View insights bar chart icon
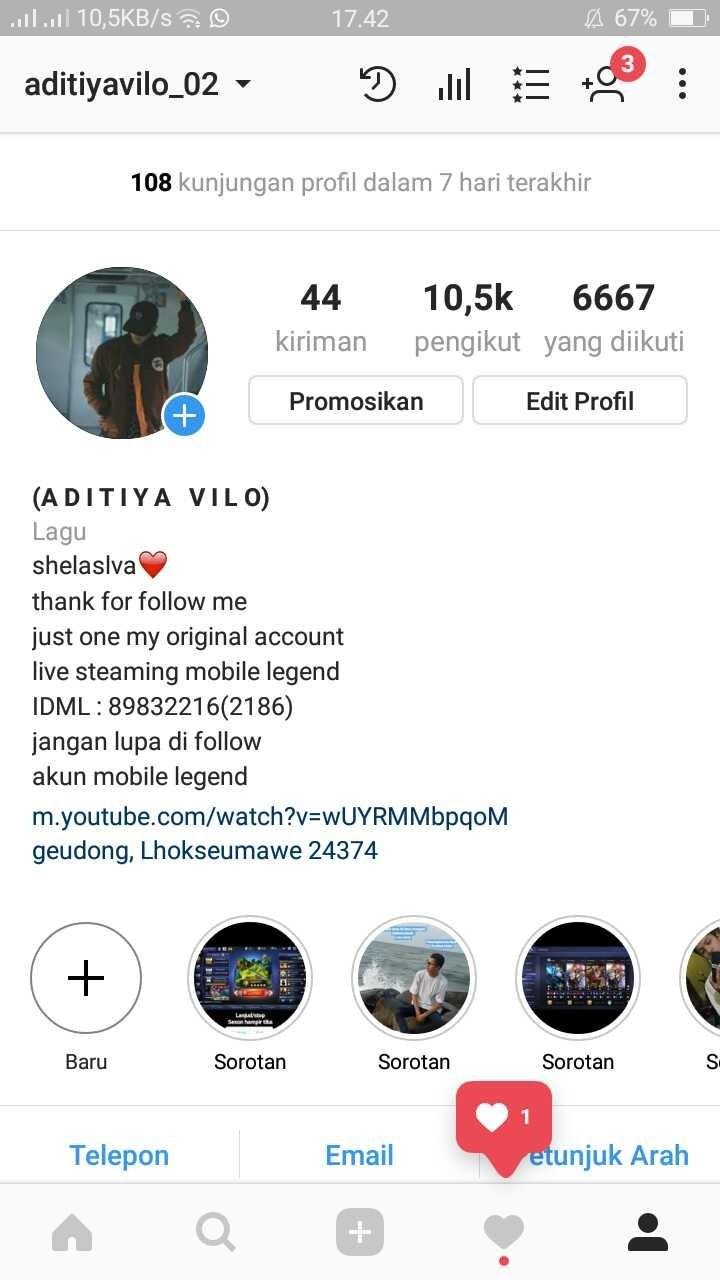Viewport: 720px width, 1280px height. (454, 84)
